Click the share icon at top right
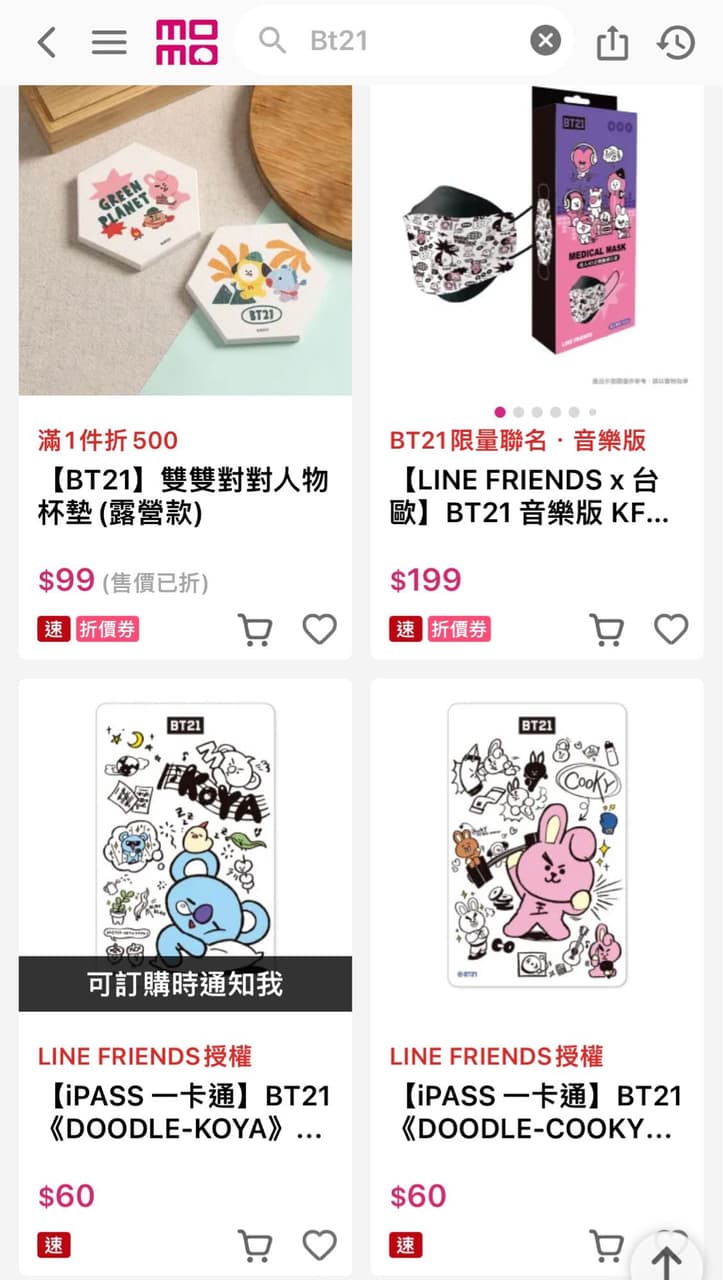 tap(614, 42)
